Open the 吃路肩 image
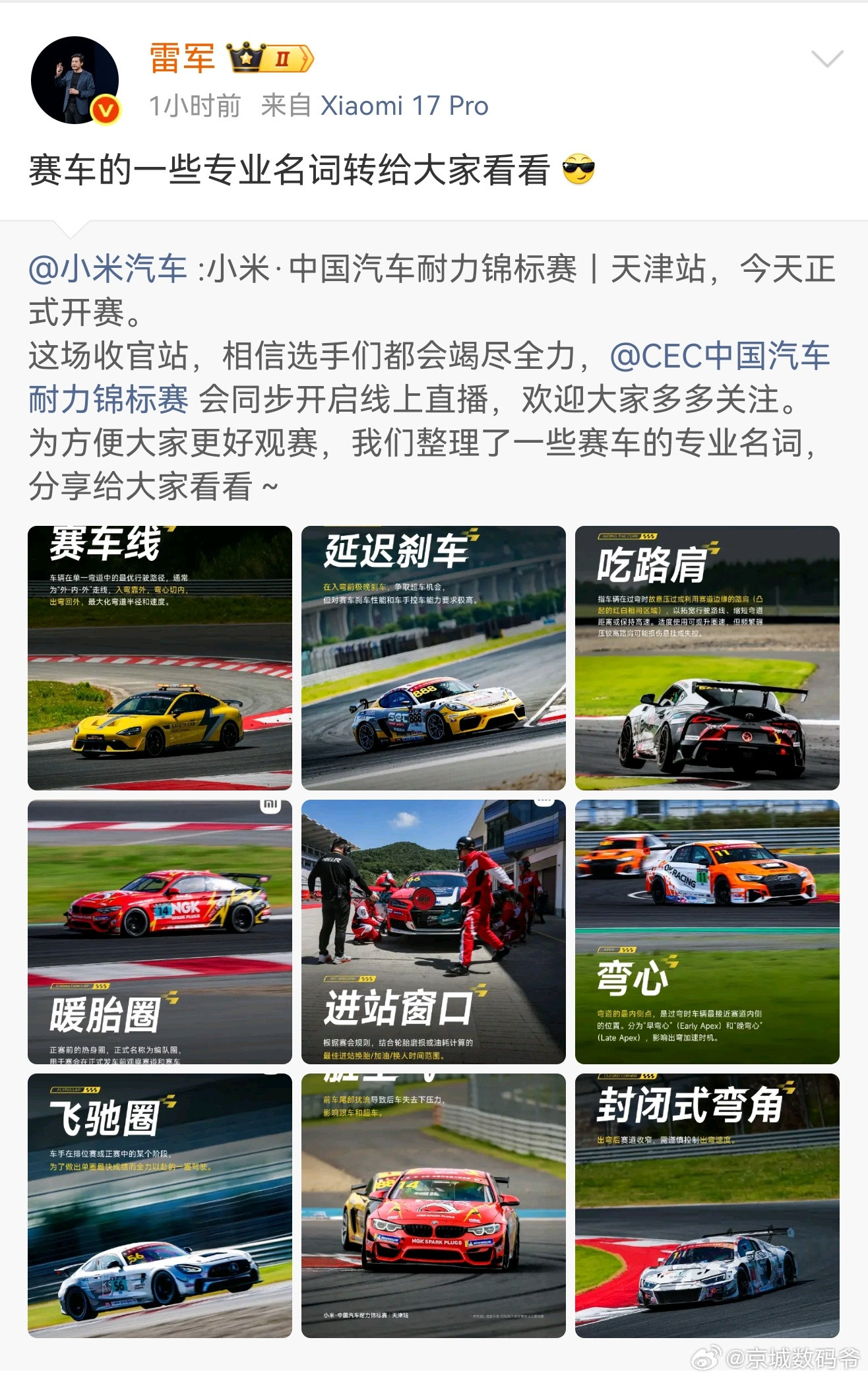868x1379 pixels. point(709,657)
